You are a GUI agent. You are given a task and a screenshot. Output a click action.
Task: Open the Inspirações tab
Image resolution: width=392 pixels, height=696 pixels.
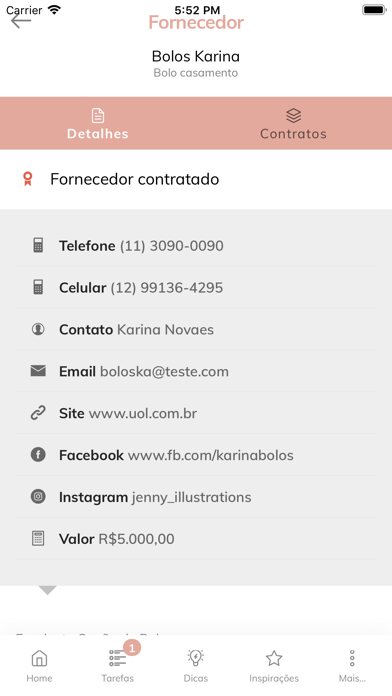[274, 666]
